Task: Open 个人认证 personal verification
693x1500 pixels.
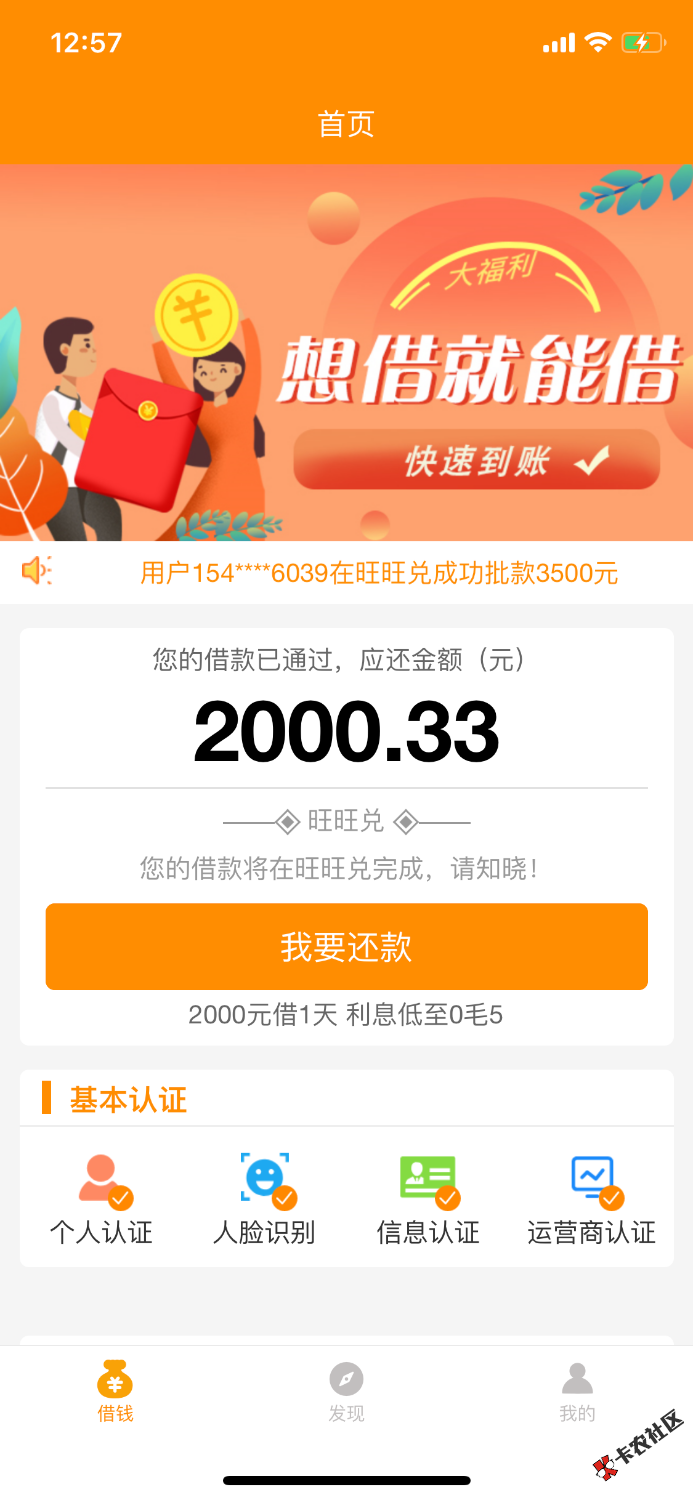Action: tap(102, 1198)
